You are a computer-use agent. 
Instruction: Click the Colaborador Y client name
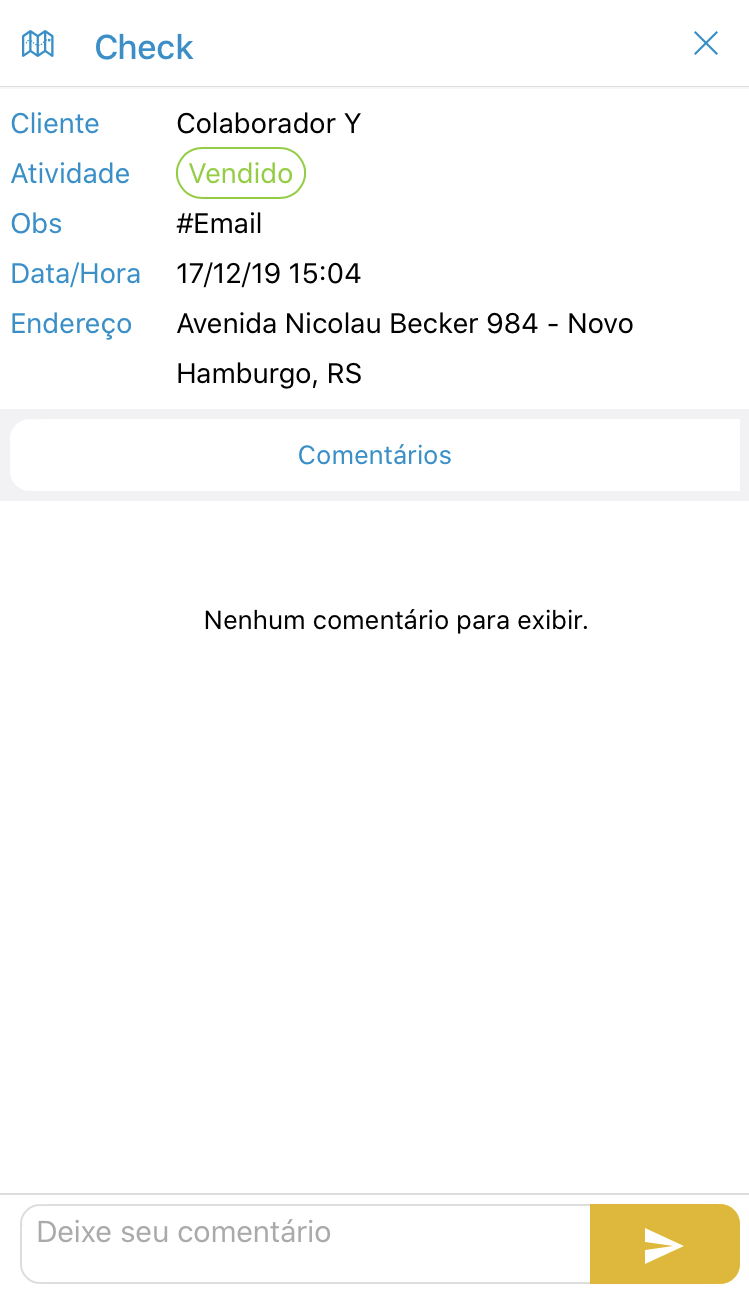[267, 123]
